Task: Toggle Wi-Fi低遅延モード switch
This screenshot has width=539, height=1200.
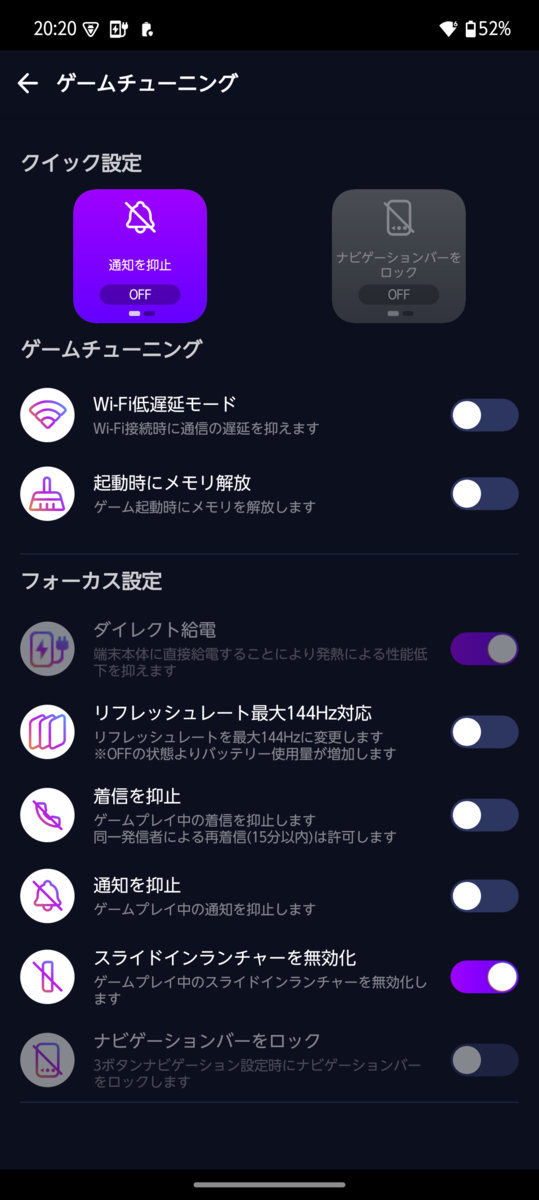Action: point(484,415)
